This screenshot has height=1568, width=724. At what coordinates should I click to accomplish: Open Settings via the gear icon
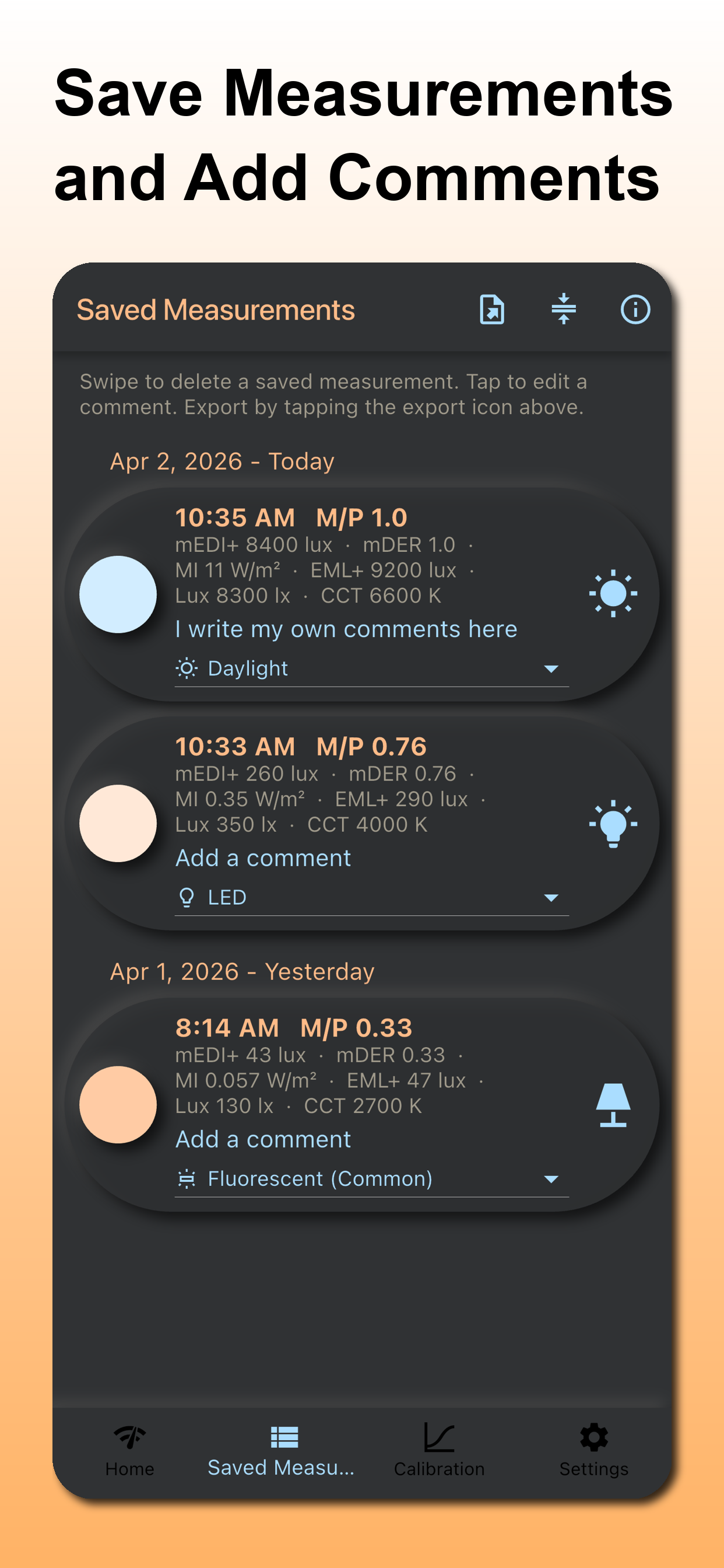click(593, 1437)
